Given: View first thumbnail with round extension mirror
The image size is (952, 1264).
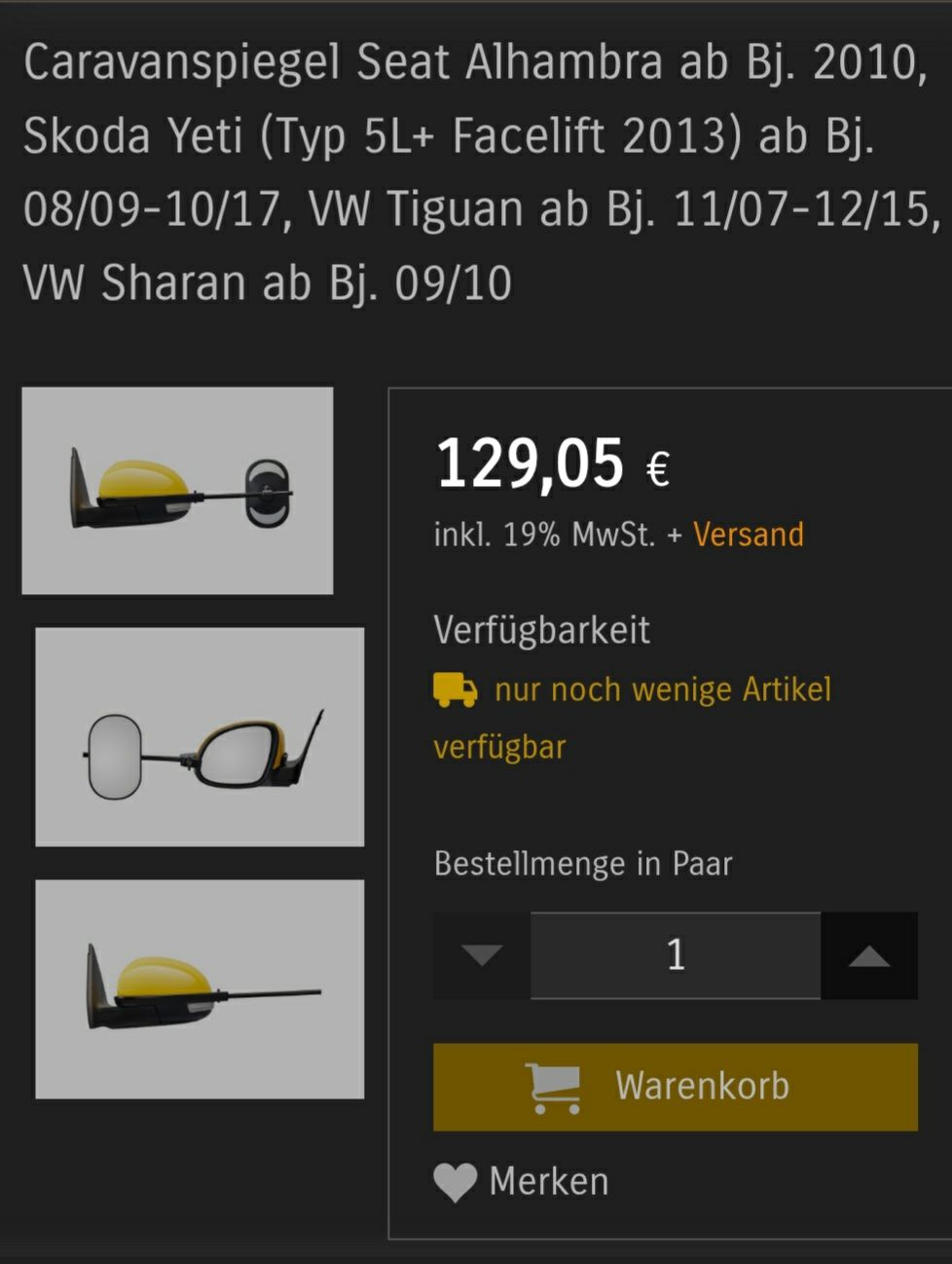Looking at the screenshot, I should tap(177, 491).
